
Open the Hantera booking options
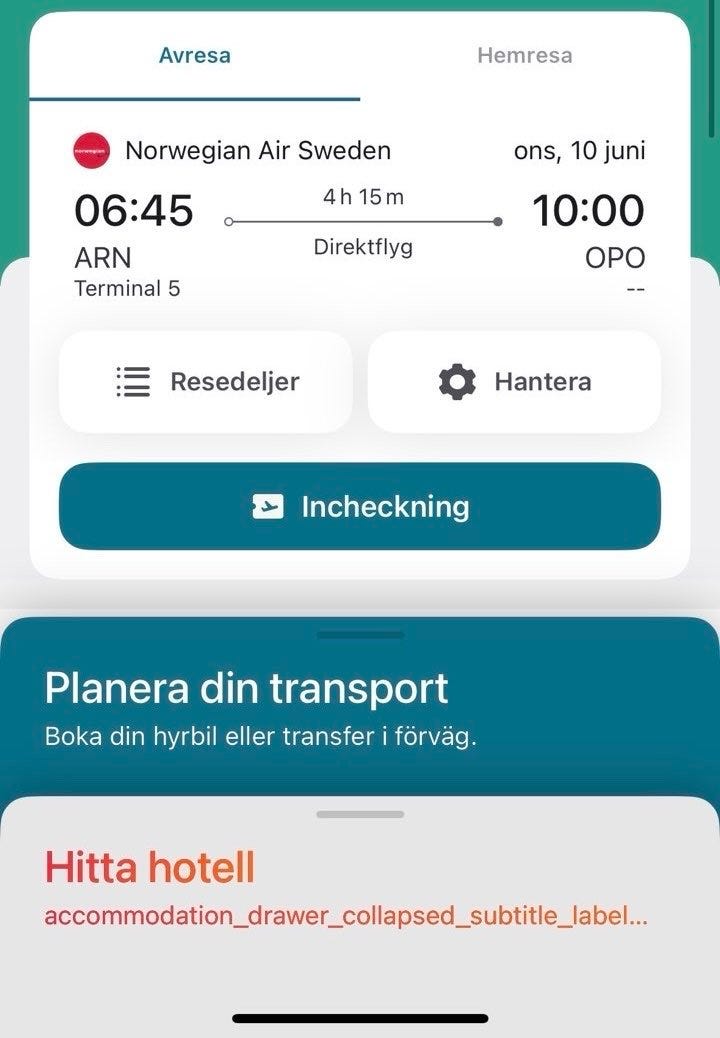[514, 381]
